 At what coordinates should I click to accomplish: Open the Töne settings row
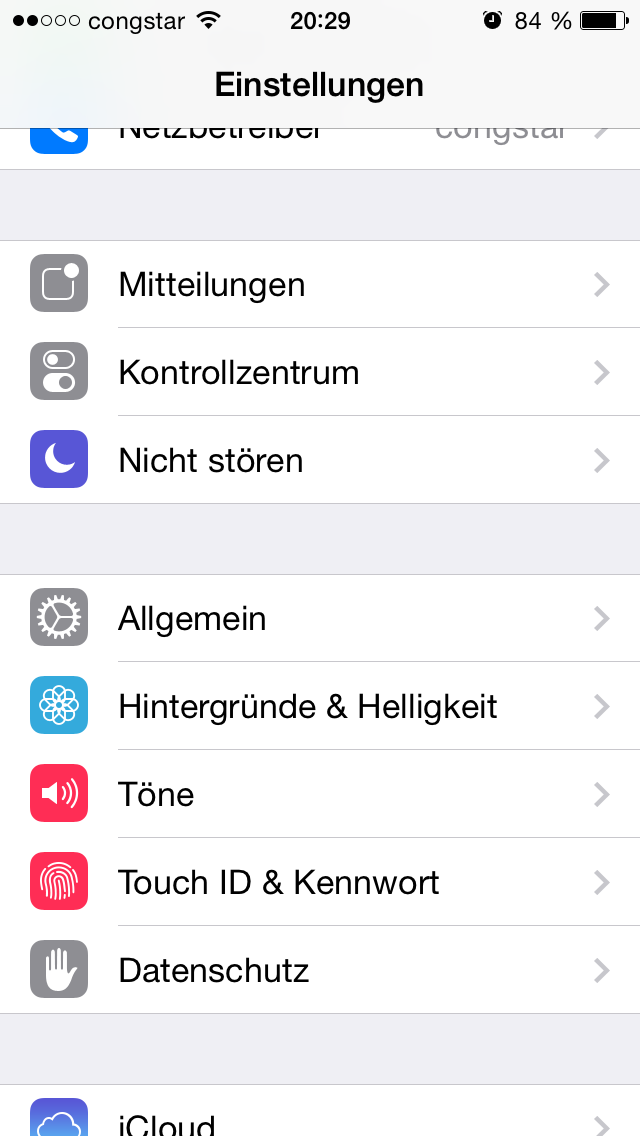click(x=320, y=794)
